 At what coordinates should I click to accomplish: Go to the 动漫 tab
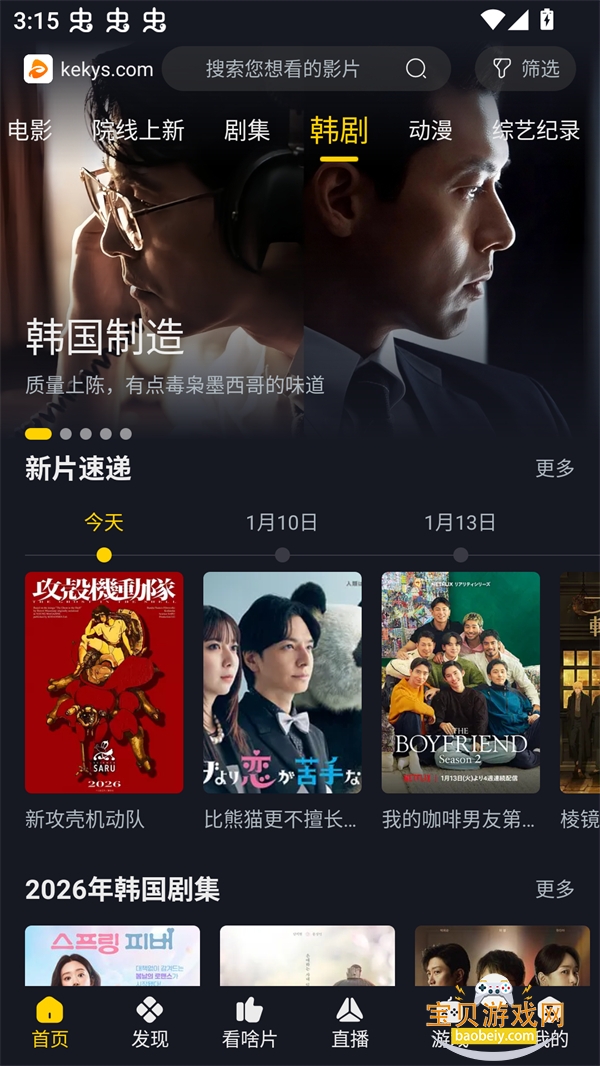pyautogui.click(x=431, y=130)
